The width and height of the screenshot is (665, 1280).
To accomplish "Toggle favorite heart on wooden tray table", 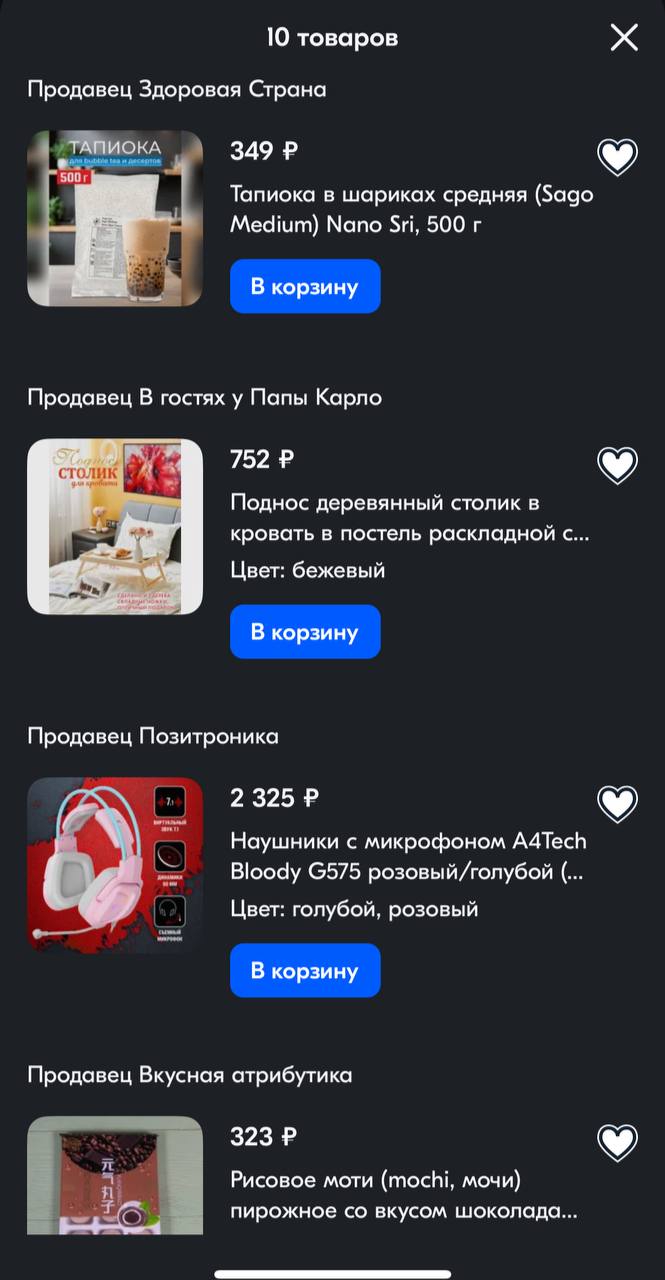I will coord(617,464).
